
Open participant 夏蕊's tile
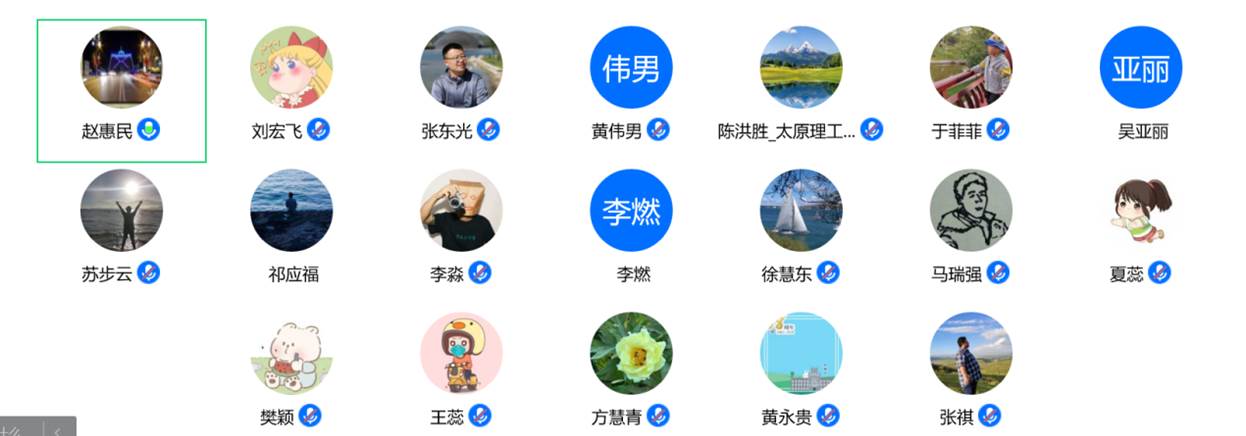pyautogui.click(x=1141, y=210)
